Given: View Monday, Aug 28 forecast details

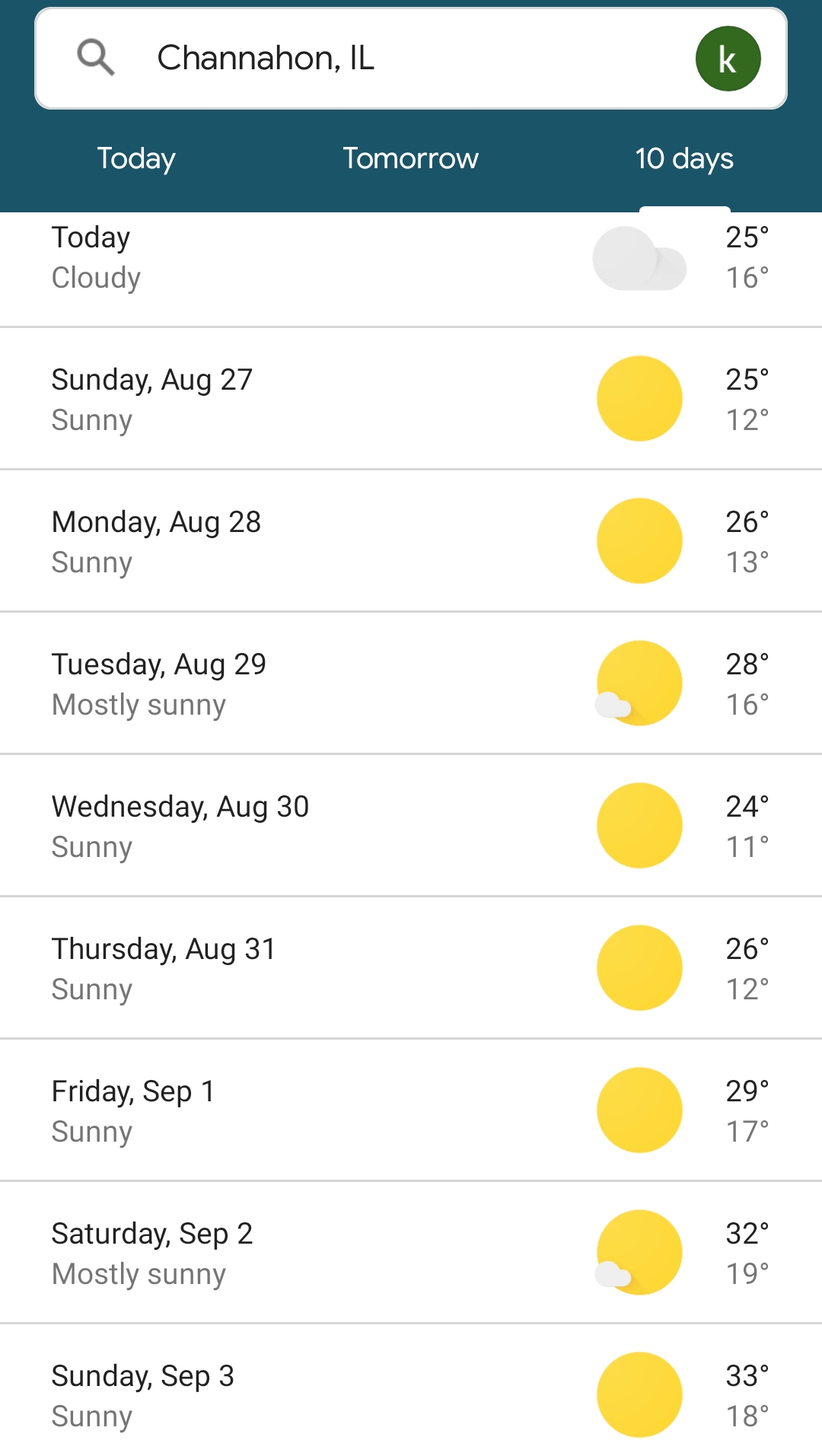Looking at the screenshot, I should pyautogui.click(x=411, y=541).
